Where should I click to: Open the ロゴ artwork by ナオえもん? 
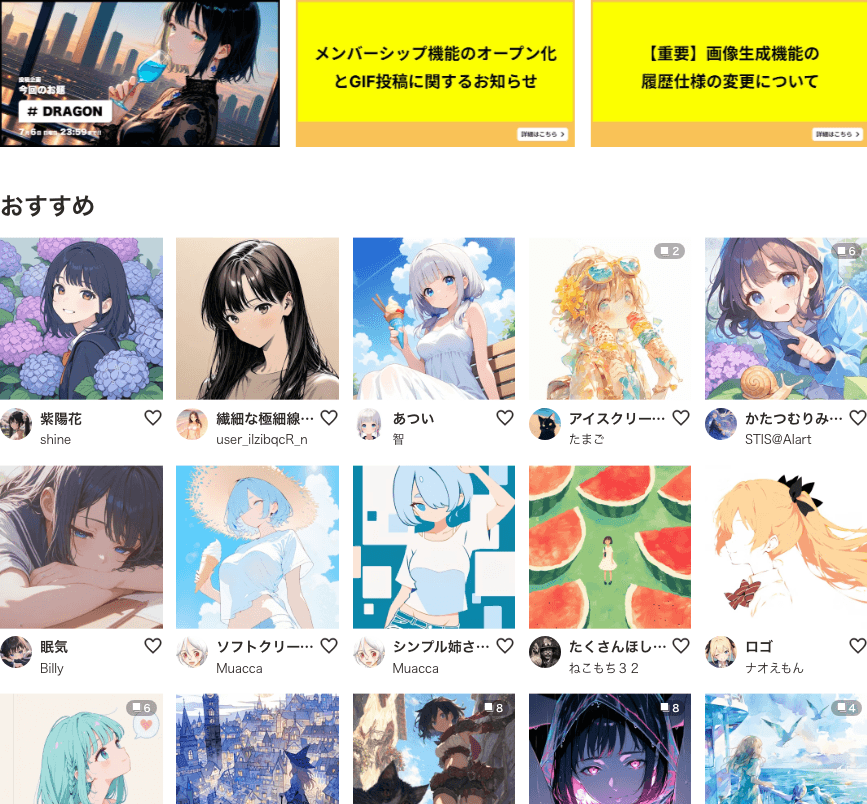[785, 546]
